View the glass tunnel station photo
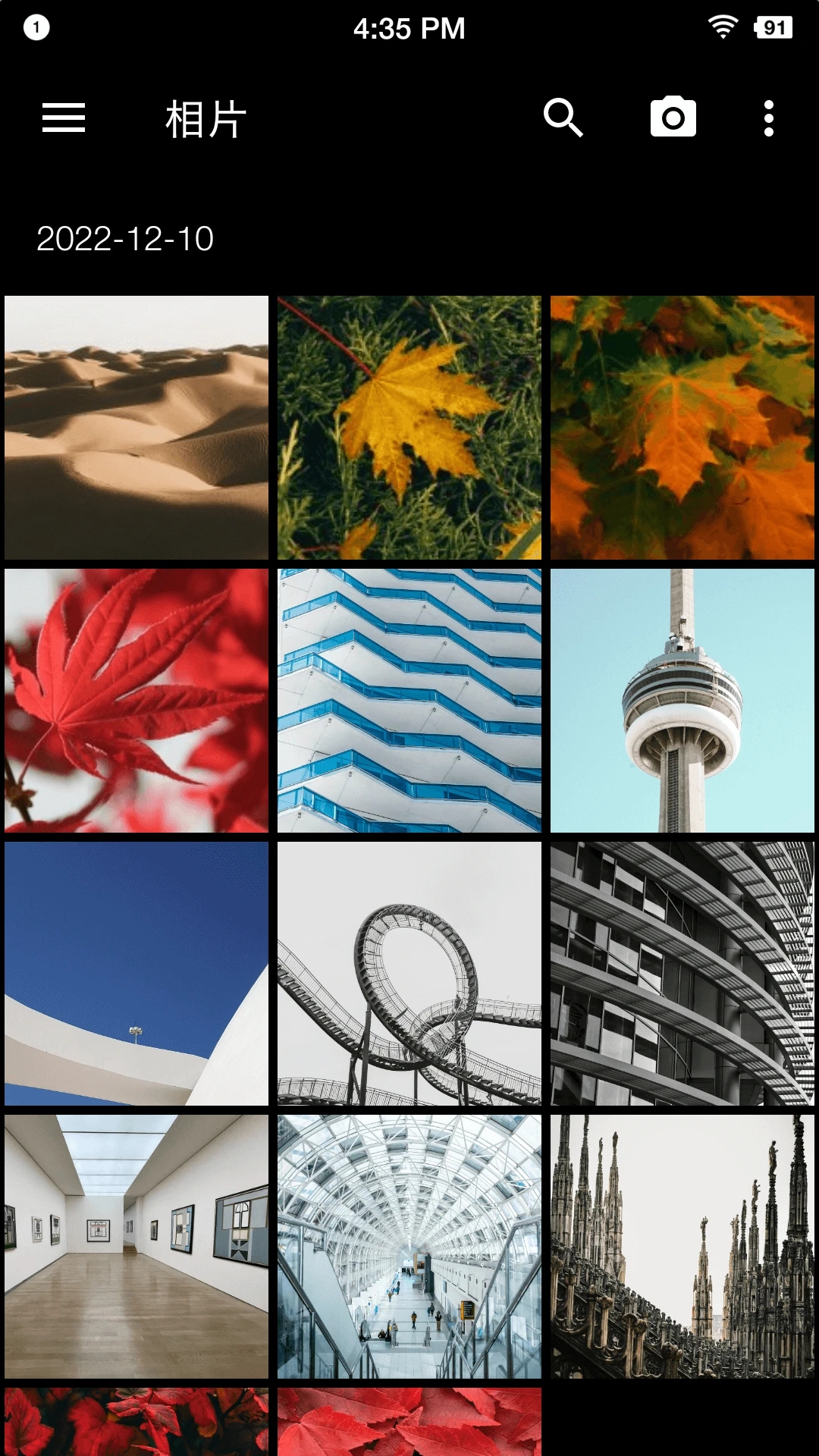 (x=409, y=1251)
